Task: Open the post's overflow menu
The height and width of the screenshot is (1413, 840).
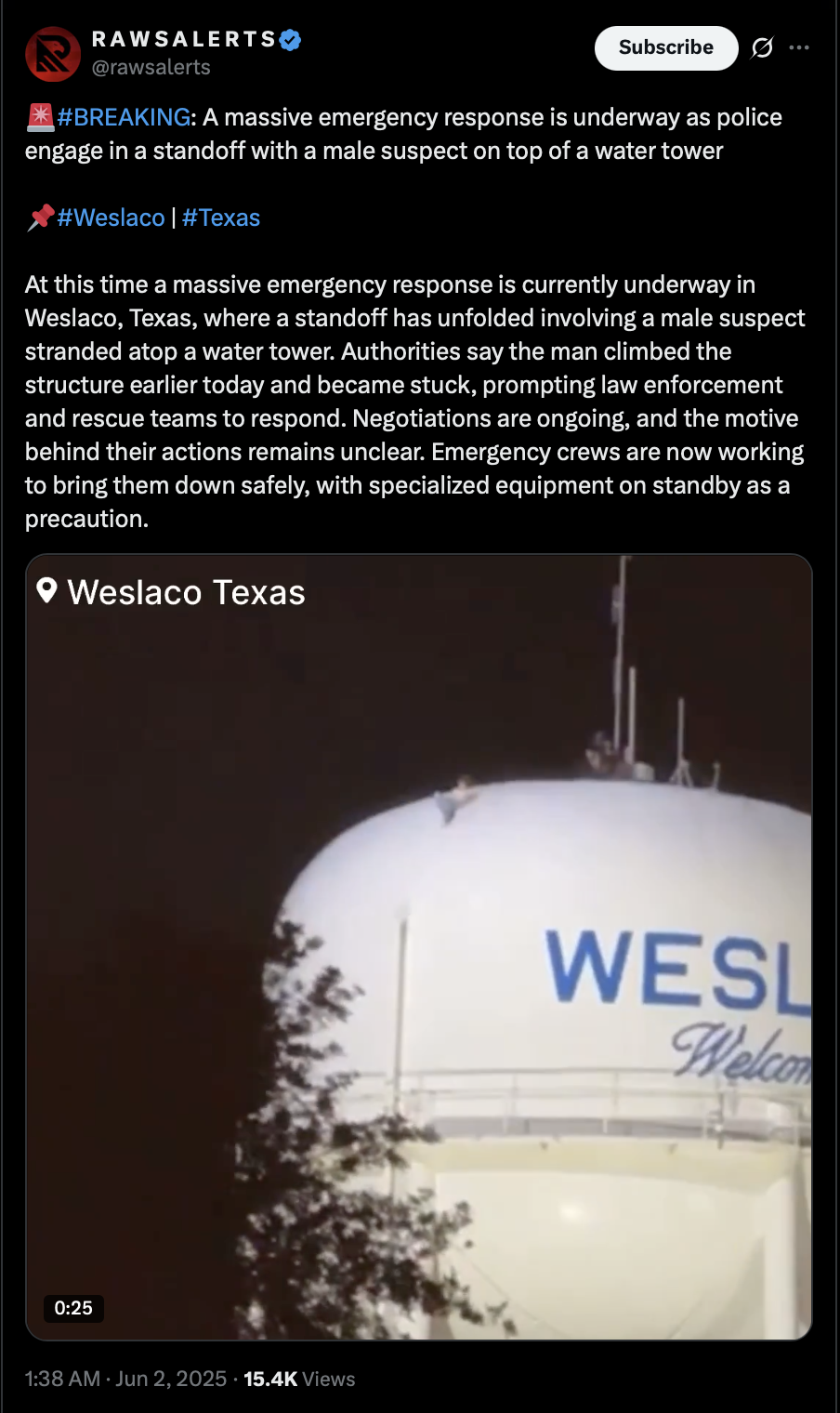Action: coord(799,47)
